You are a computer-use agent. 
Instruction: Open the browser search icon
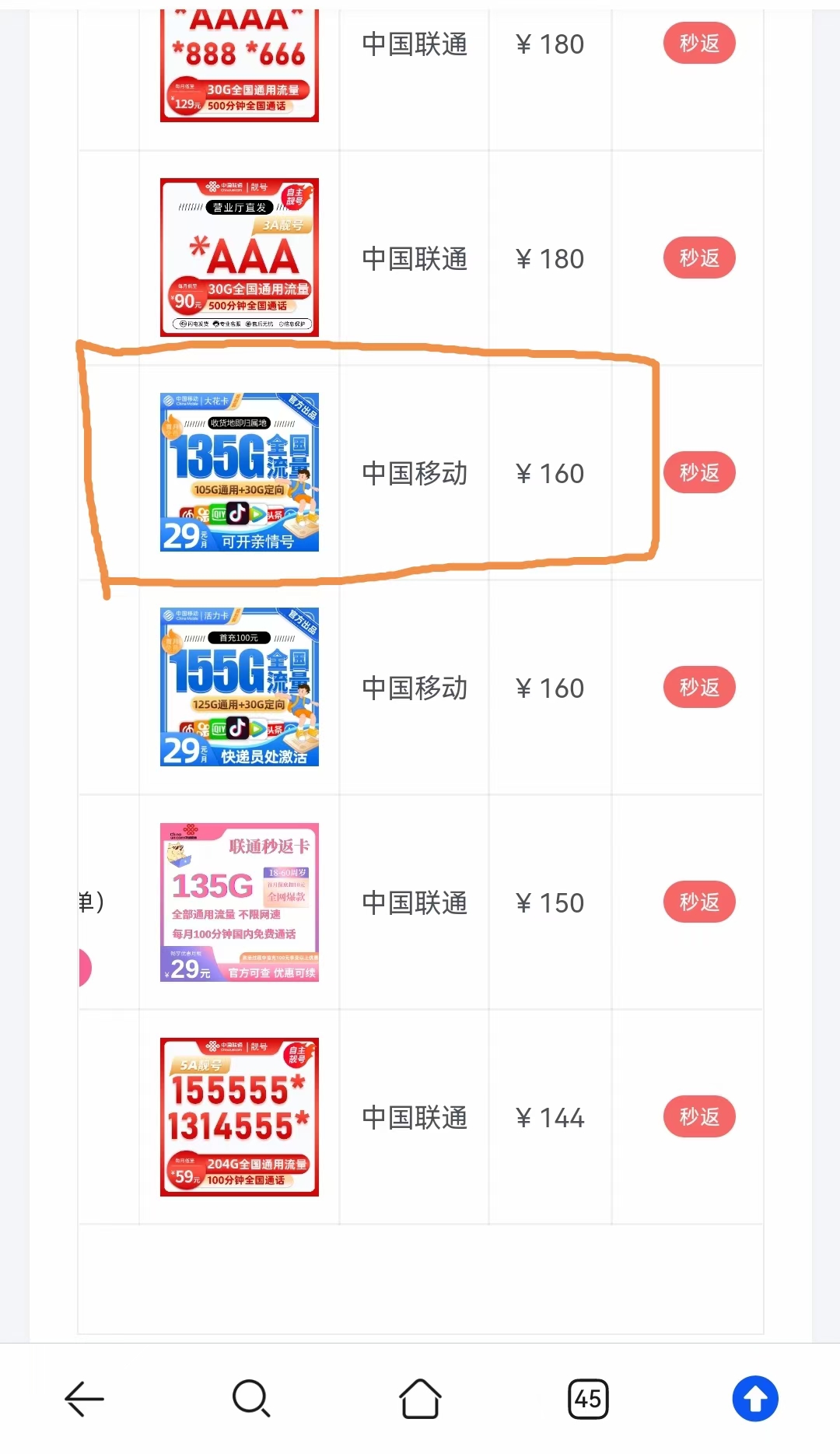coord(251,1399)
